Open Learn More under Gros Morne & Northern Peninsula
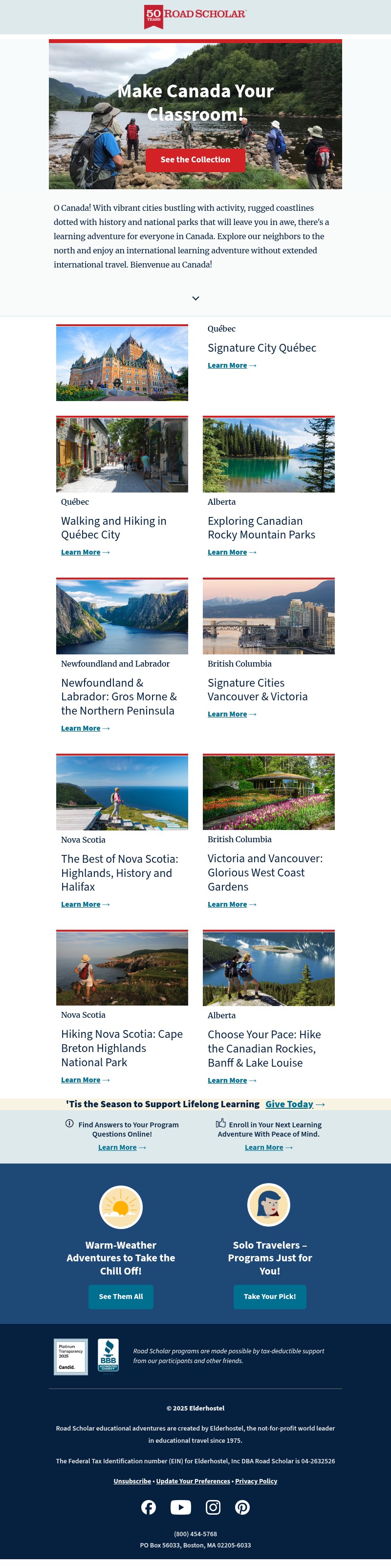The width and height of the screenshot is (391, 1568). (81, 728)
